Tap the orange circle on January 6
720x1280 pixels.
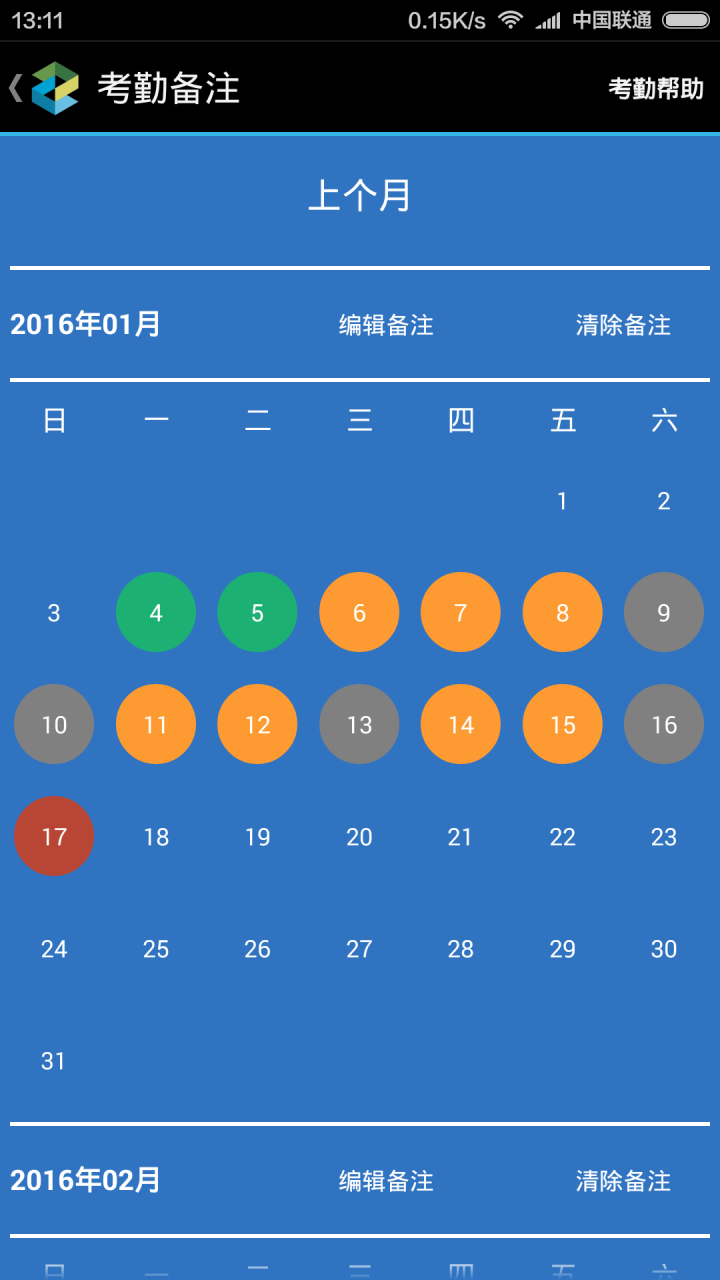(x=359, y=612)
